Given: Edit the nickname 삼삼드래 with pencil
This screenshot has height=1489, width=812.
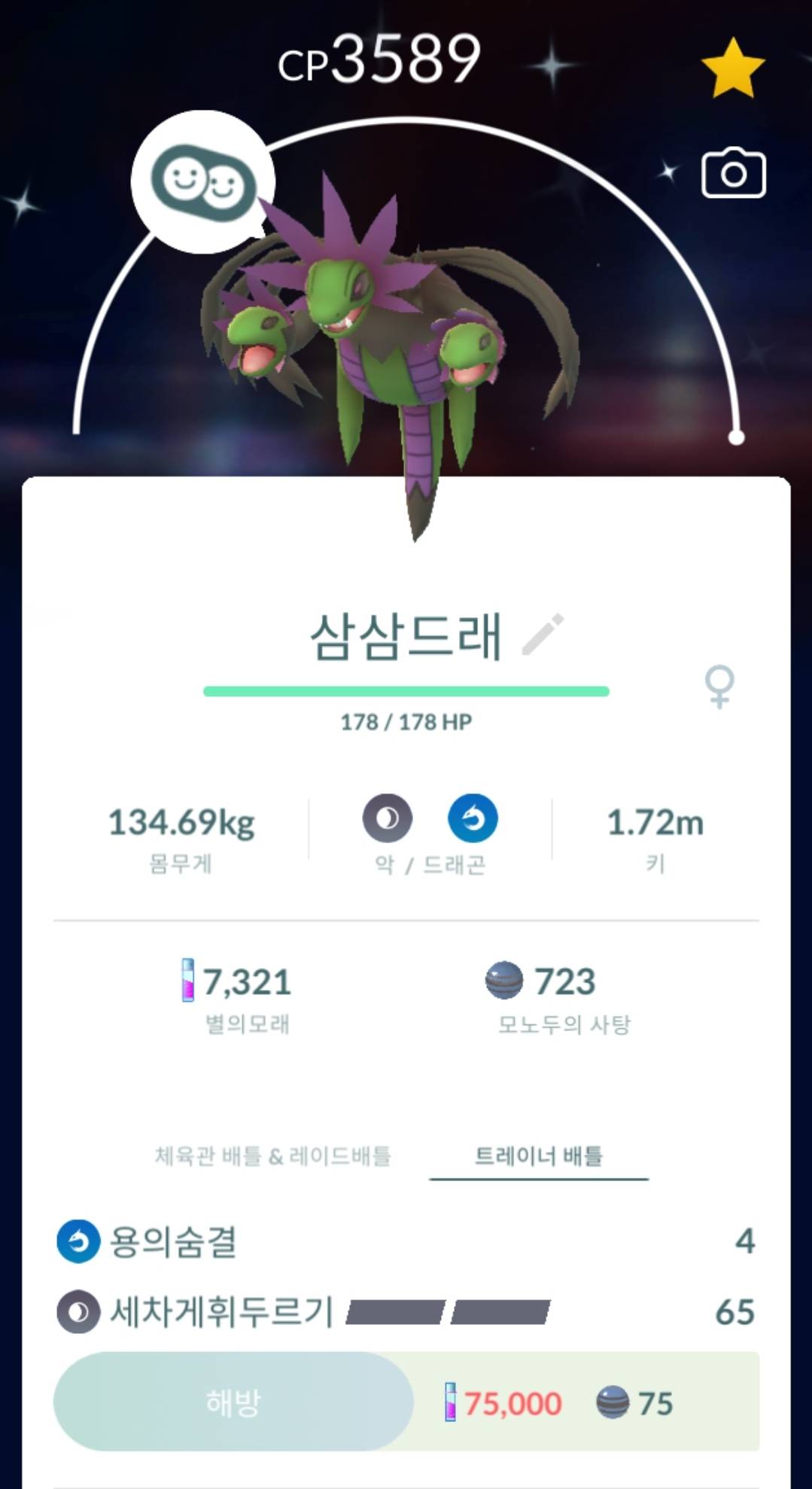Looking at the screenshot, I should tap(543, 635).
